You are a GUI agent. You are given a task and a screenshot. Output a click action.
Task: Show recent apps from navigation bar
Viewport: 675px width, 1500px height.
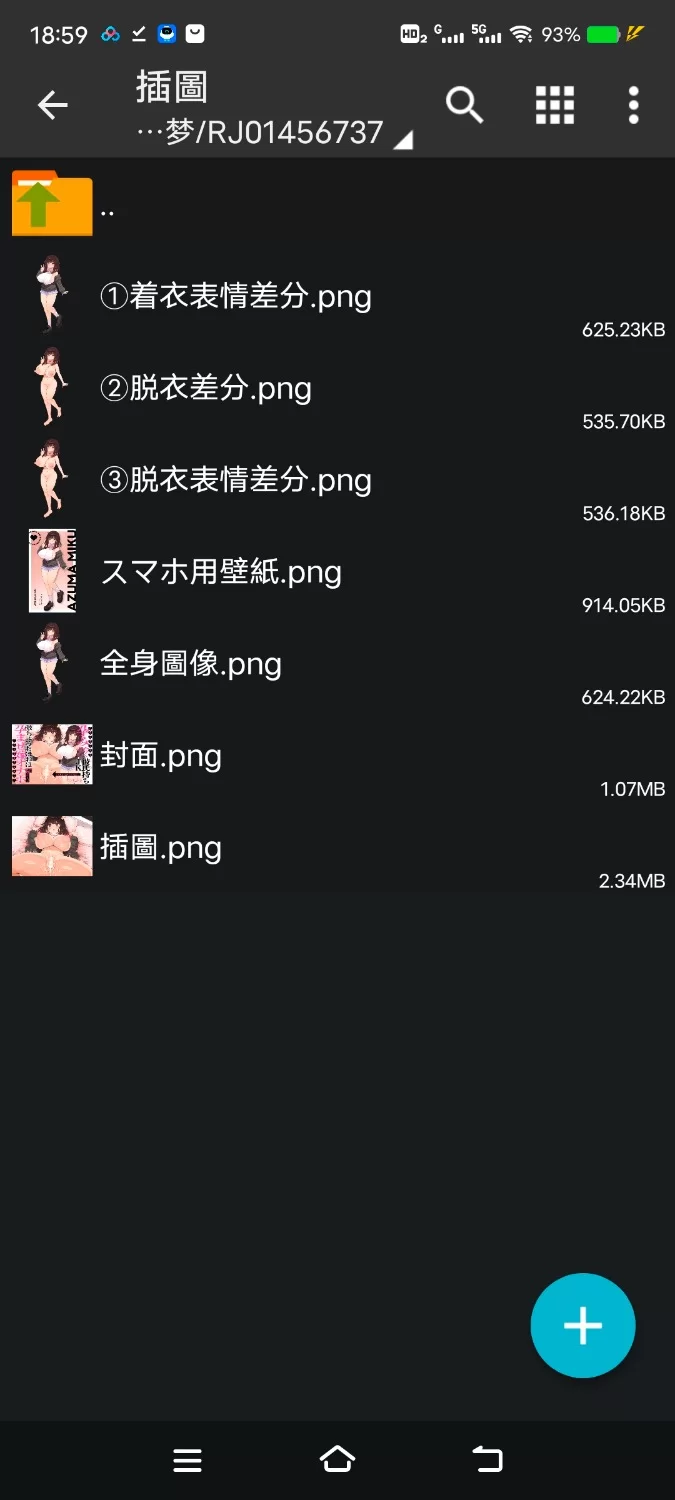pyautogui.click(x=187, y=1460)
